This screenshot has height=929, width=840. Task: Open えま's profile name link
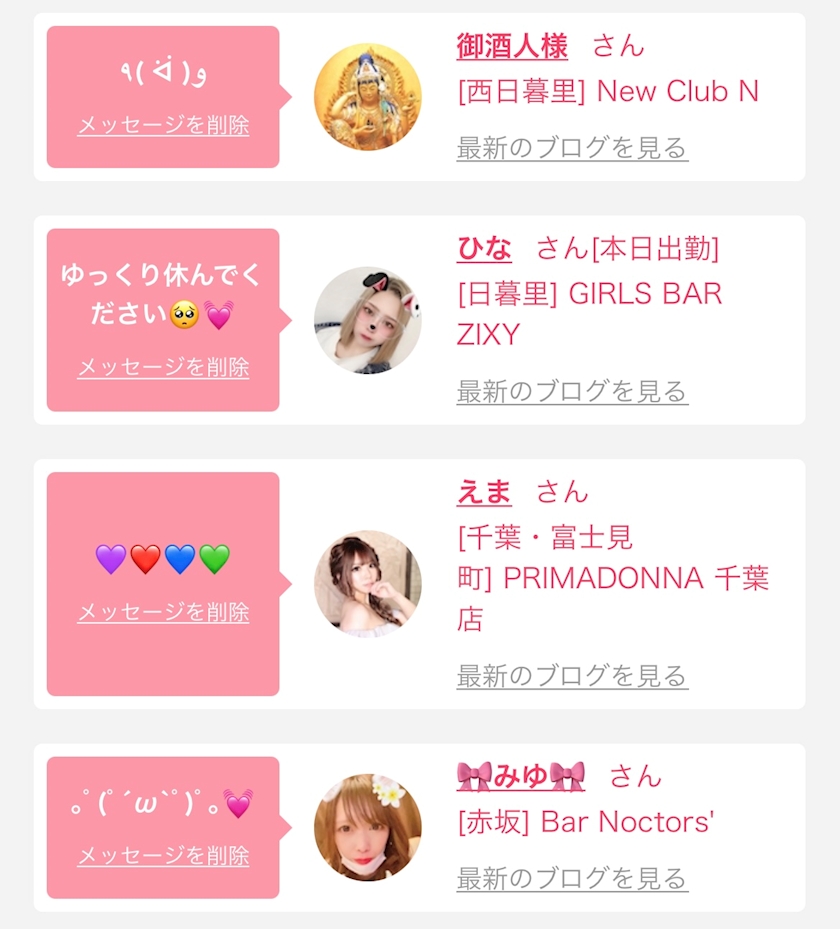point(484,492)
